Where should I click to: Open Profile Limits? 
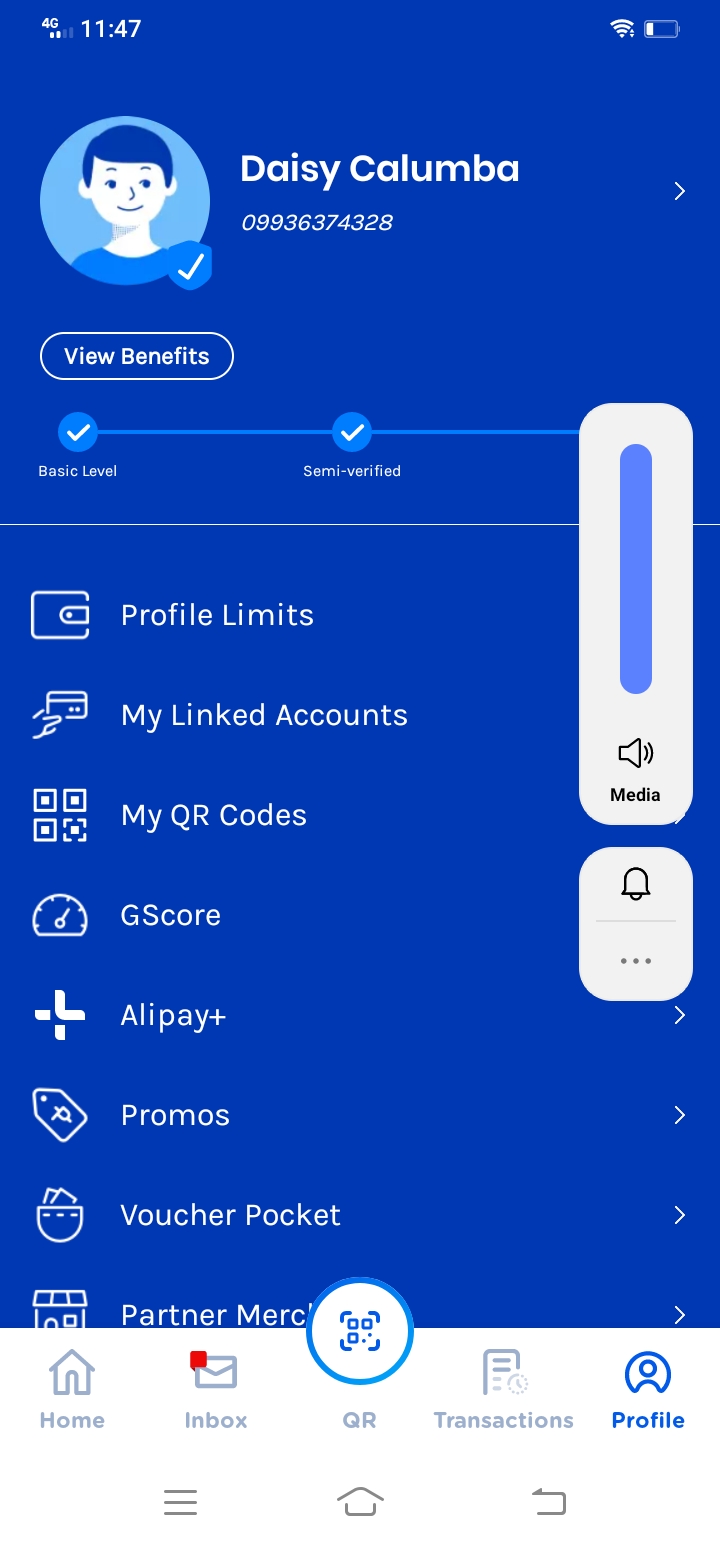[x=217, y=615]
